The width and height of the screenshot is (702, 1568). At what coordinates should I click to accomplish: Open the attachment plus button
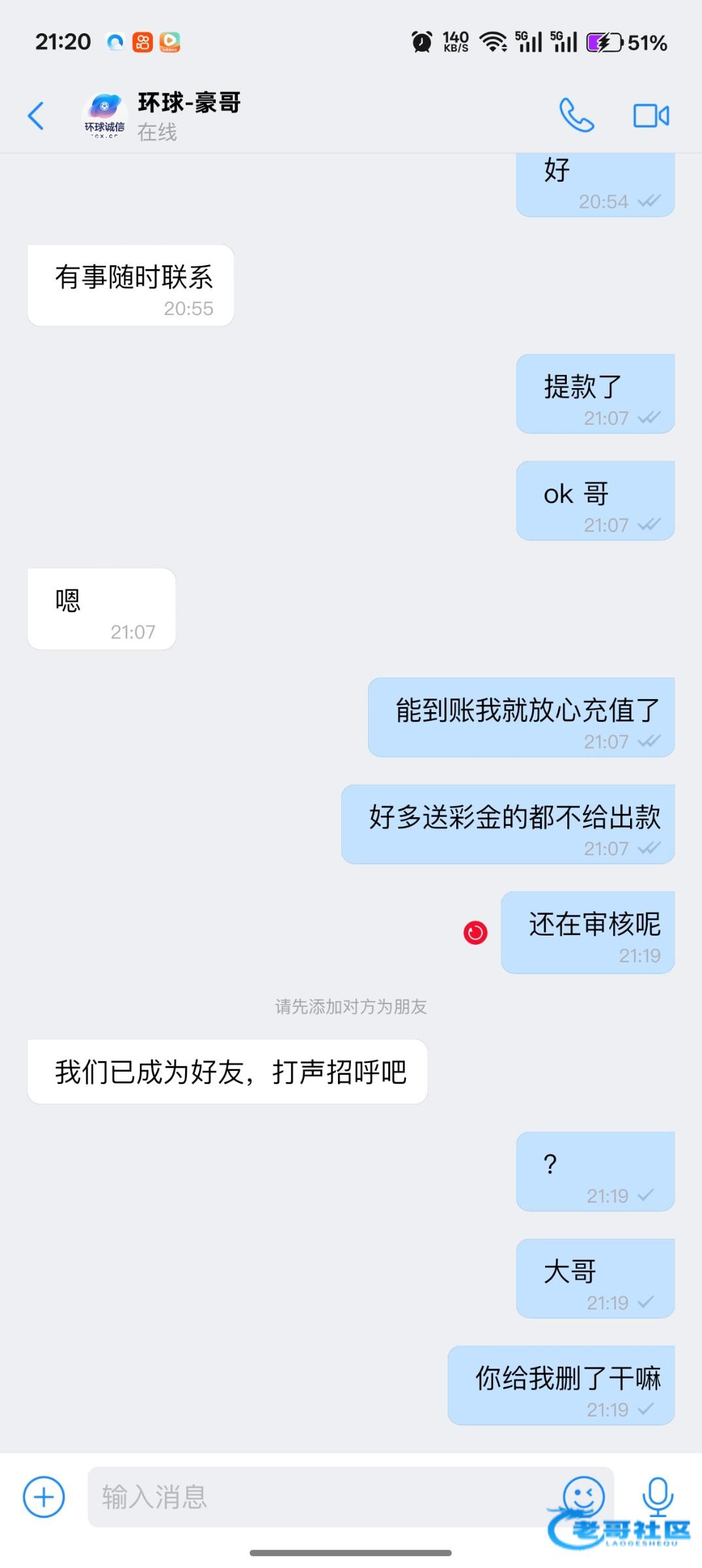(x=44, y=1497)
